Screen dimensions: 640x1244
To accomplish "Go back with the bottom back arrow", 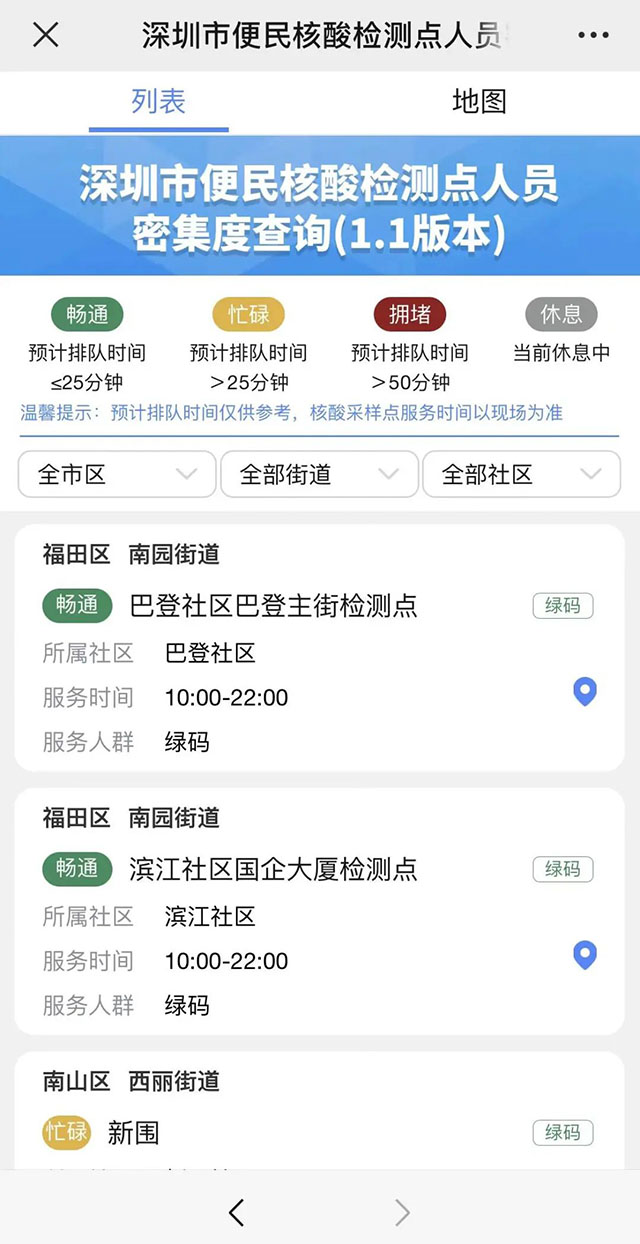I will click(x=236, y=1213).
